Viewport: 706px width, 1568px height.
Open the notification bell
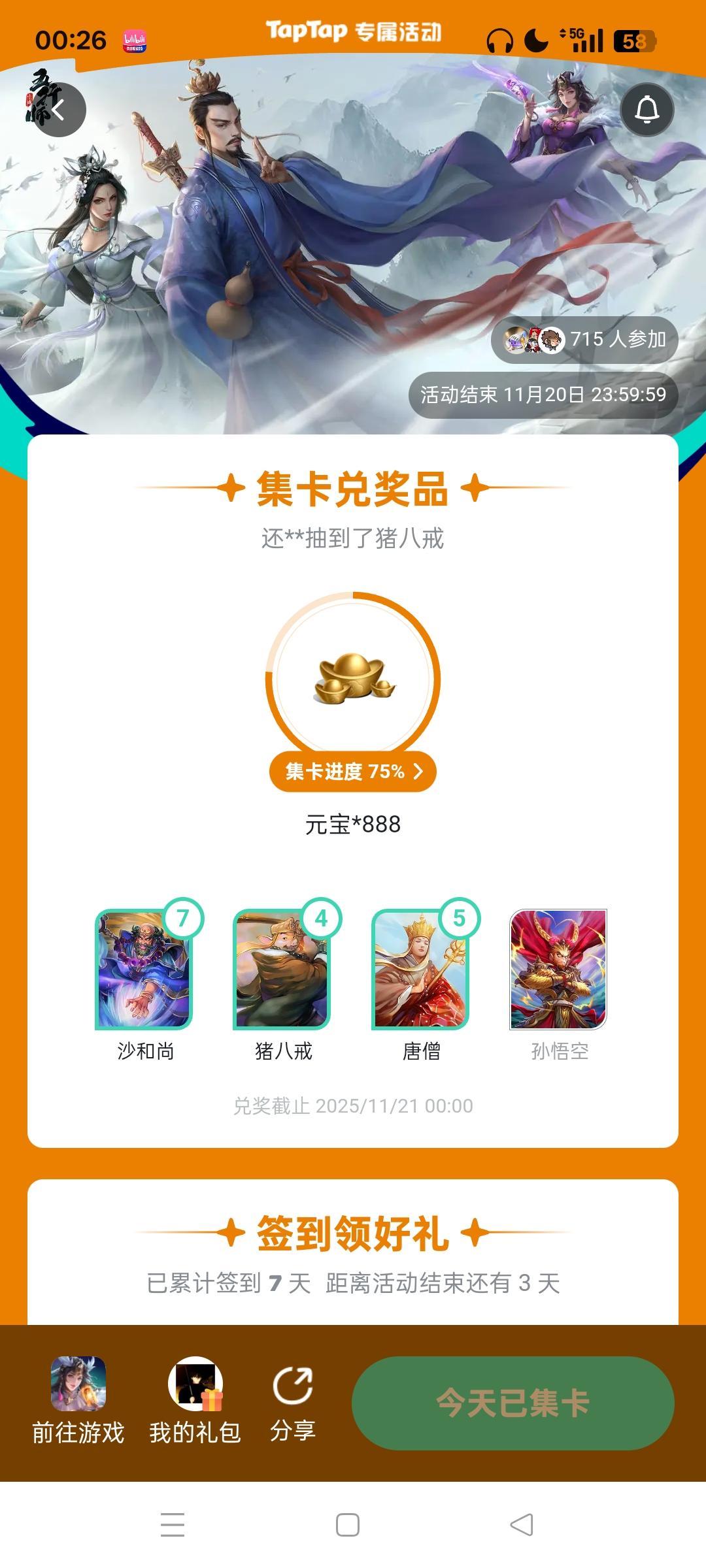(647, 110)
